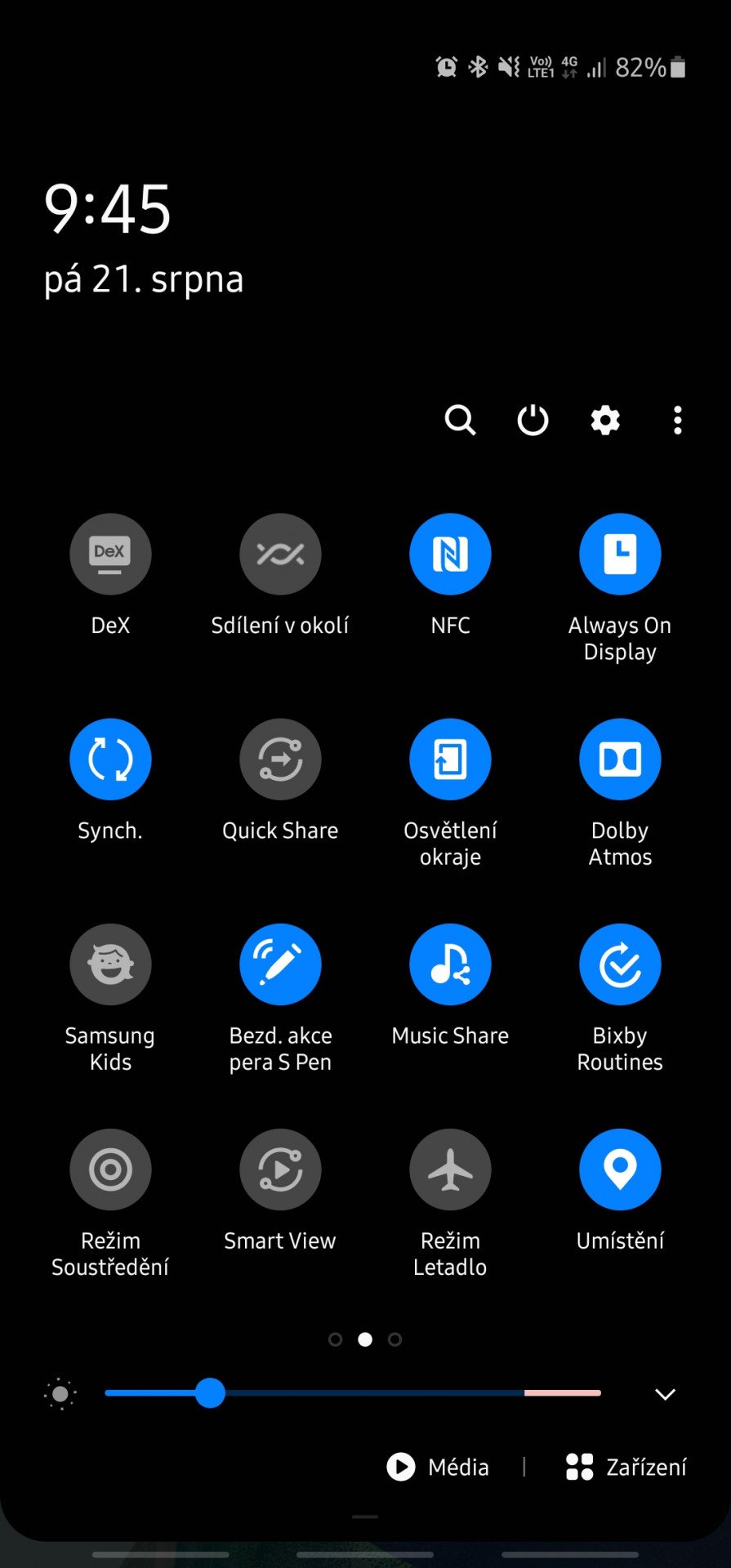Turn off Synch.

coord(110,759)
